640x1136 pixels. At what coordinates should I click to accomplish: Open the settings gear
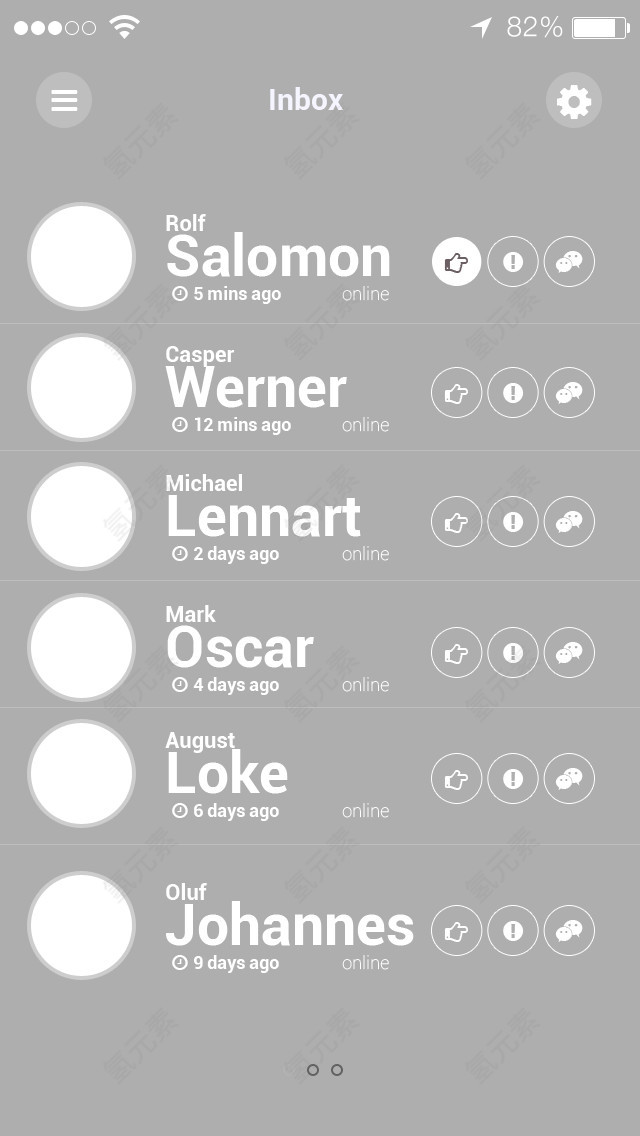pyautogui.click(x=573, y=100)
